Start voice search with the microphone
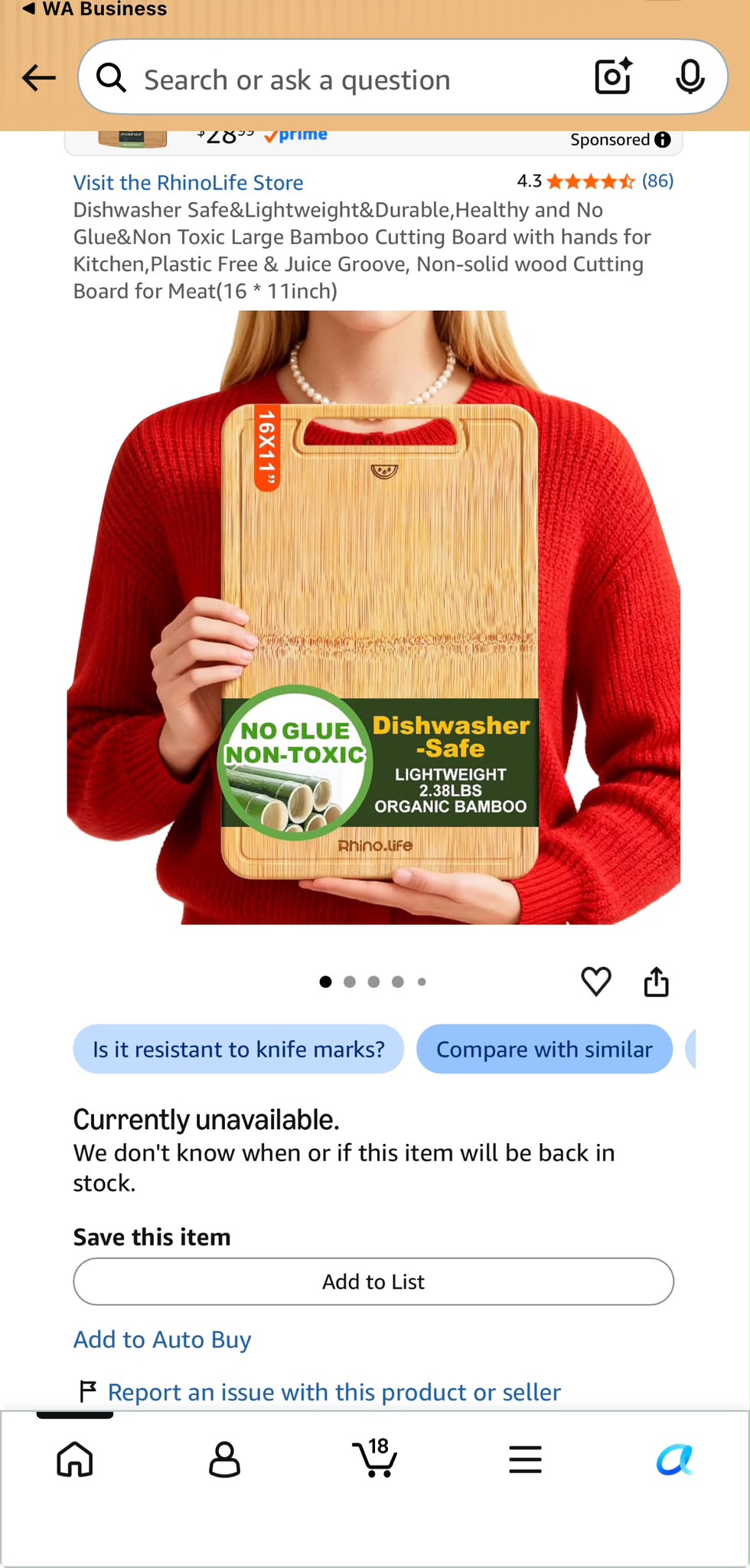 coord(690,77)
